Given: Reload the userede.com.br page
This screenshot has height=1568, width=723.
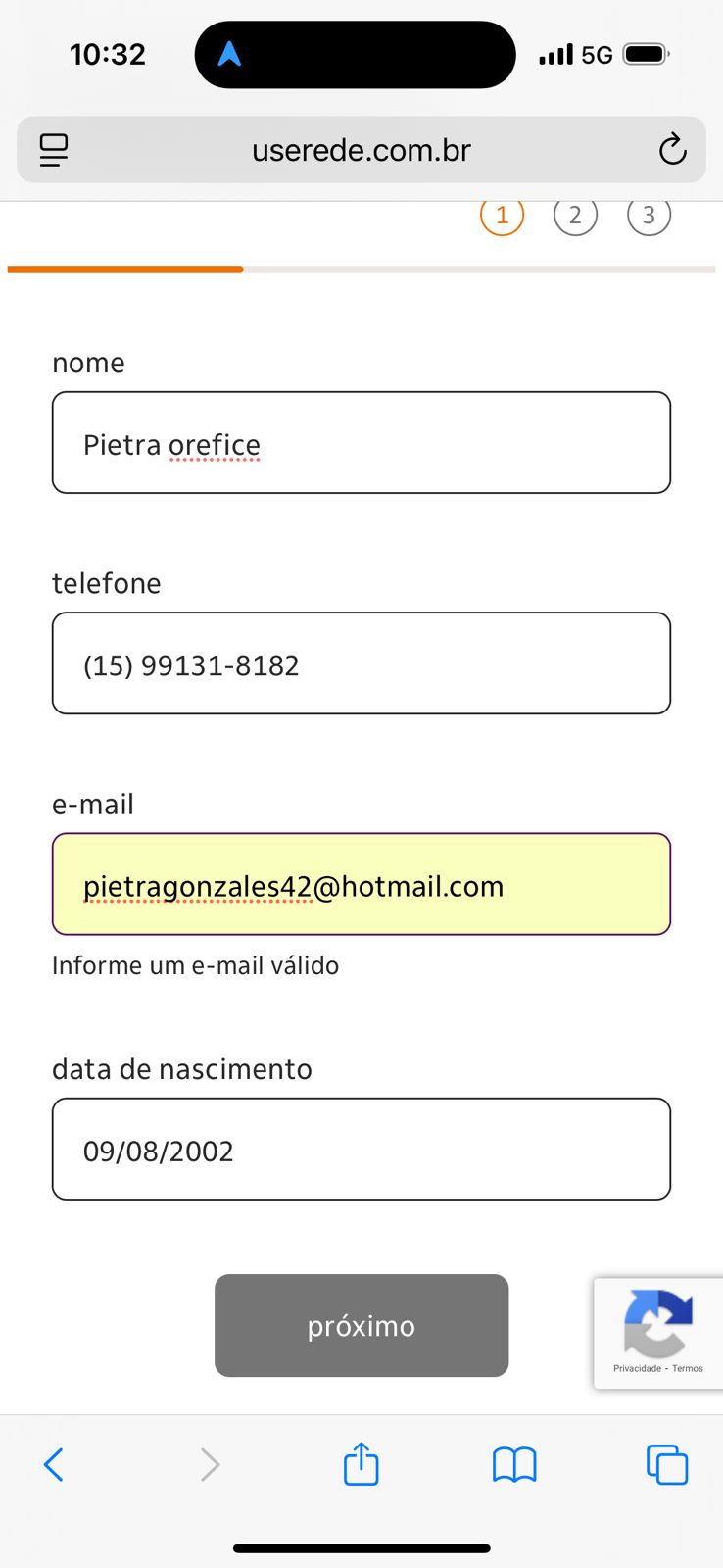Looking at the screenshot, I should (x=672, y=150).
